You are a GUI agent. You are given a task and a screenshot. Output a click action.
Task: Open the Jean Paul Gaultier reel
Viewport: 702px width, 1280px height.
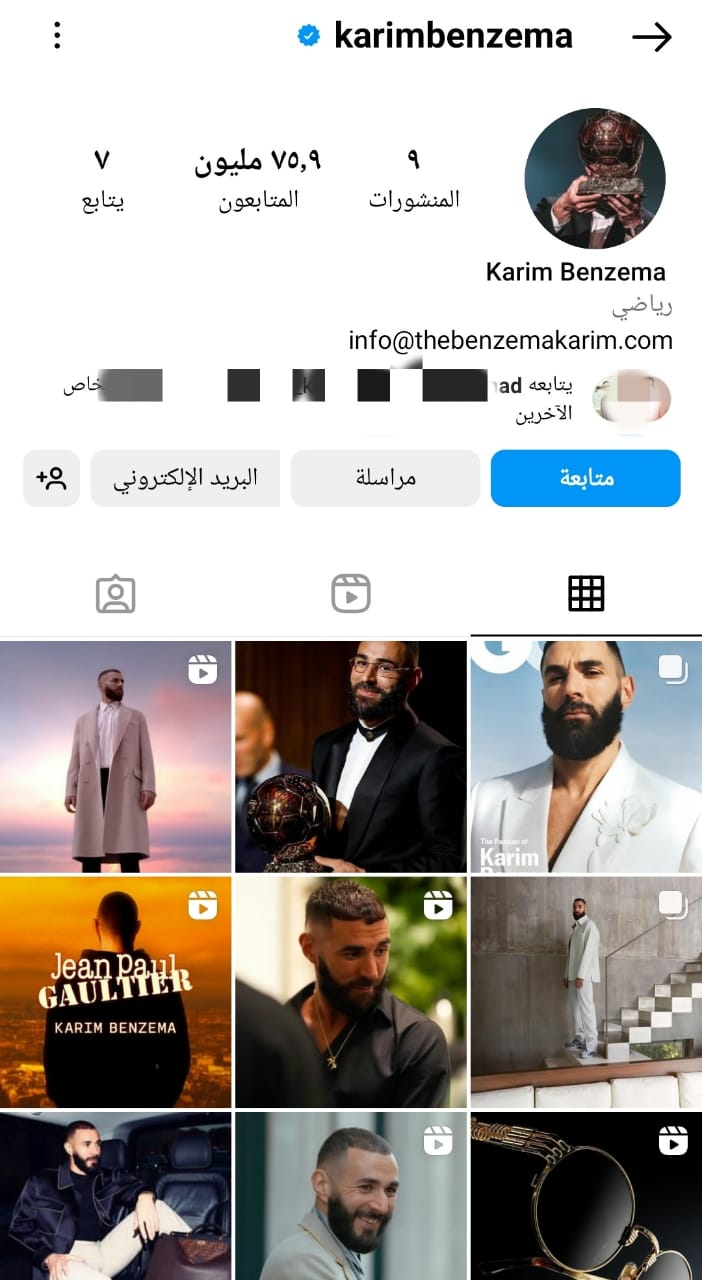[x=116, y=992]
